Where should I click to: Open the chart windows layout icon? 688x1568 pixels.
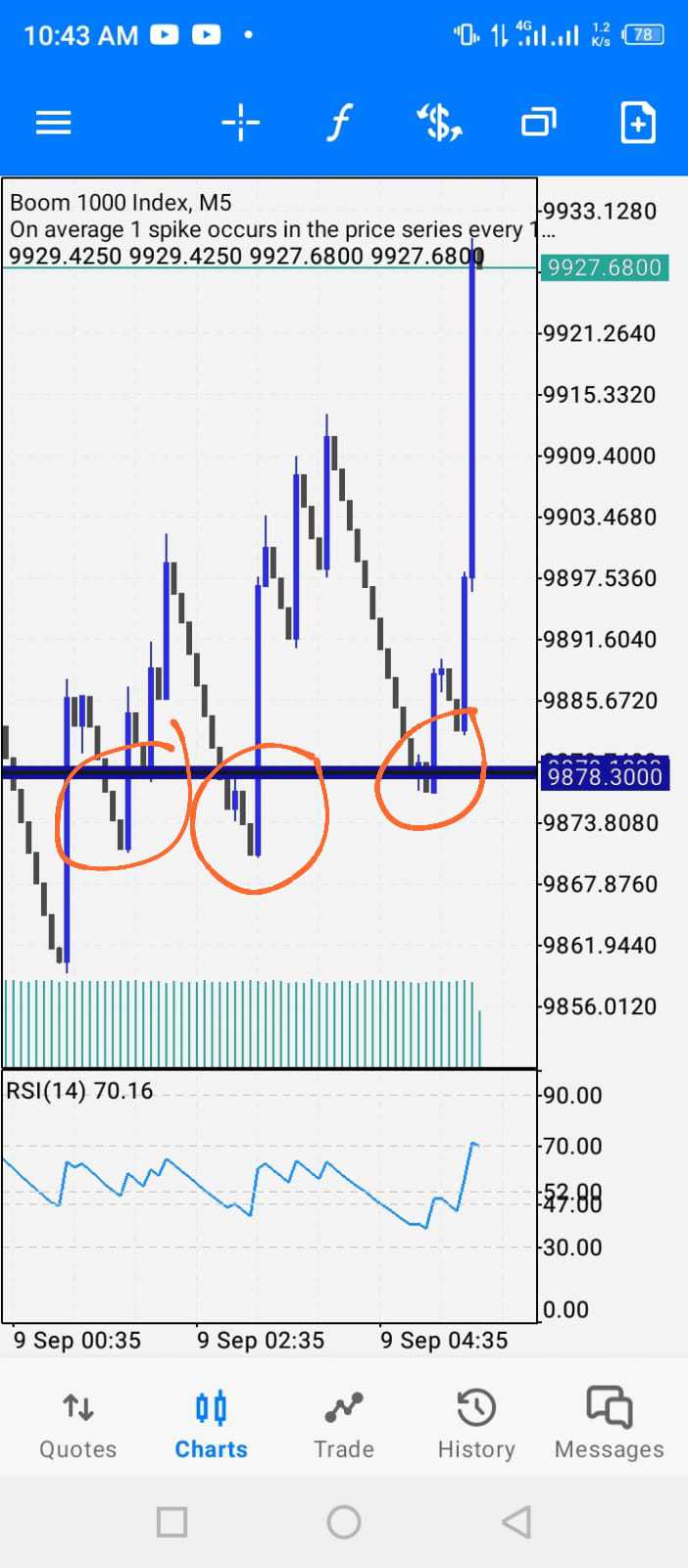point(538,123)
